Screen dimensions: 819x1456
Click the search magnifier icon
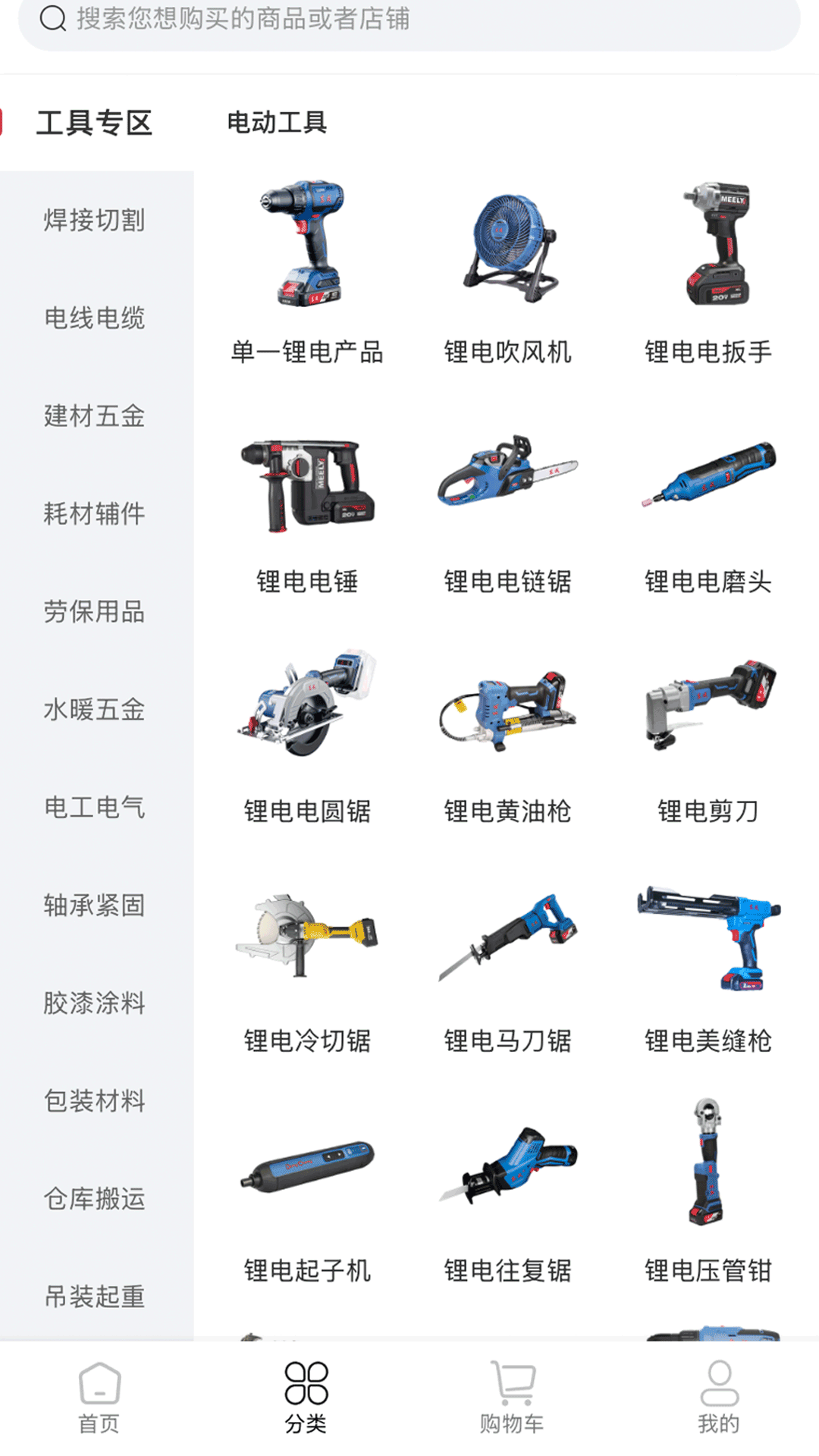click(x=52, y=20)
